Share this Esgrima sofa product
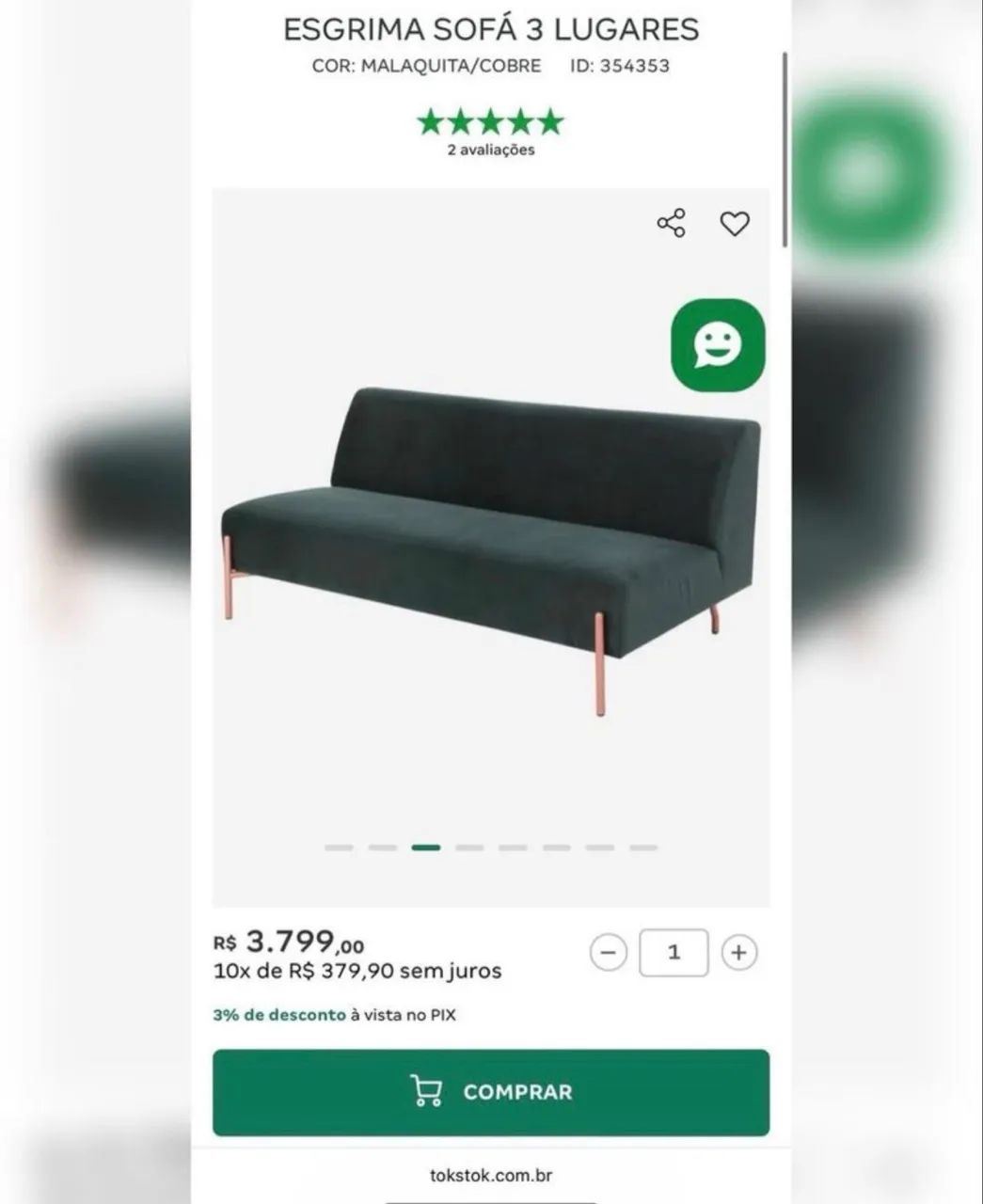The image size is (983, 1204). click(671, 223)
